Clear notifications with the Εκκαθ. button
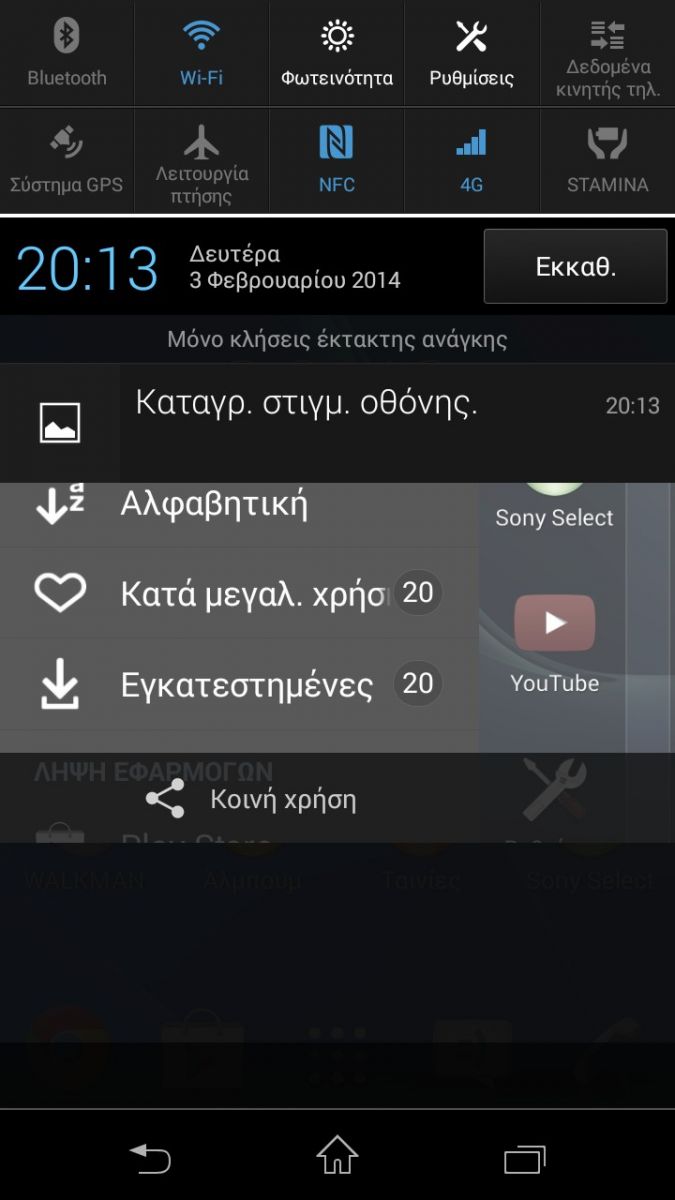Screen dimensions: 675x1200 pyautogui.click(x=575, y=266)
